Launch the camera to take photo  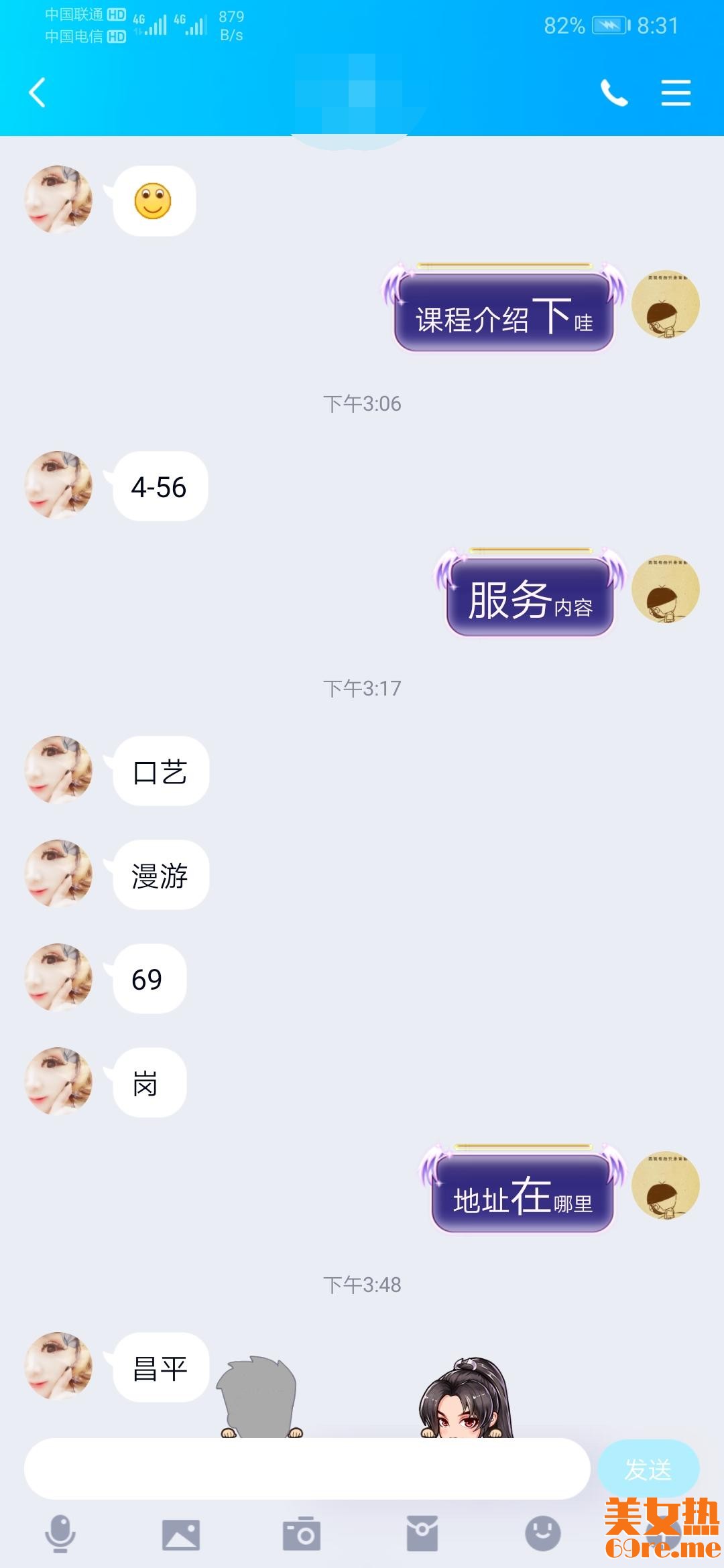(302, 1533)
